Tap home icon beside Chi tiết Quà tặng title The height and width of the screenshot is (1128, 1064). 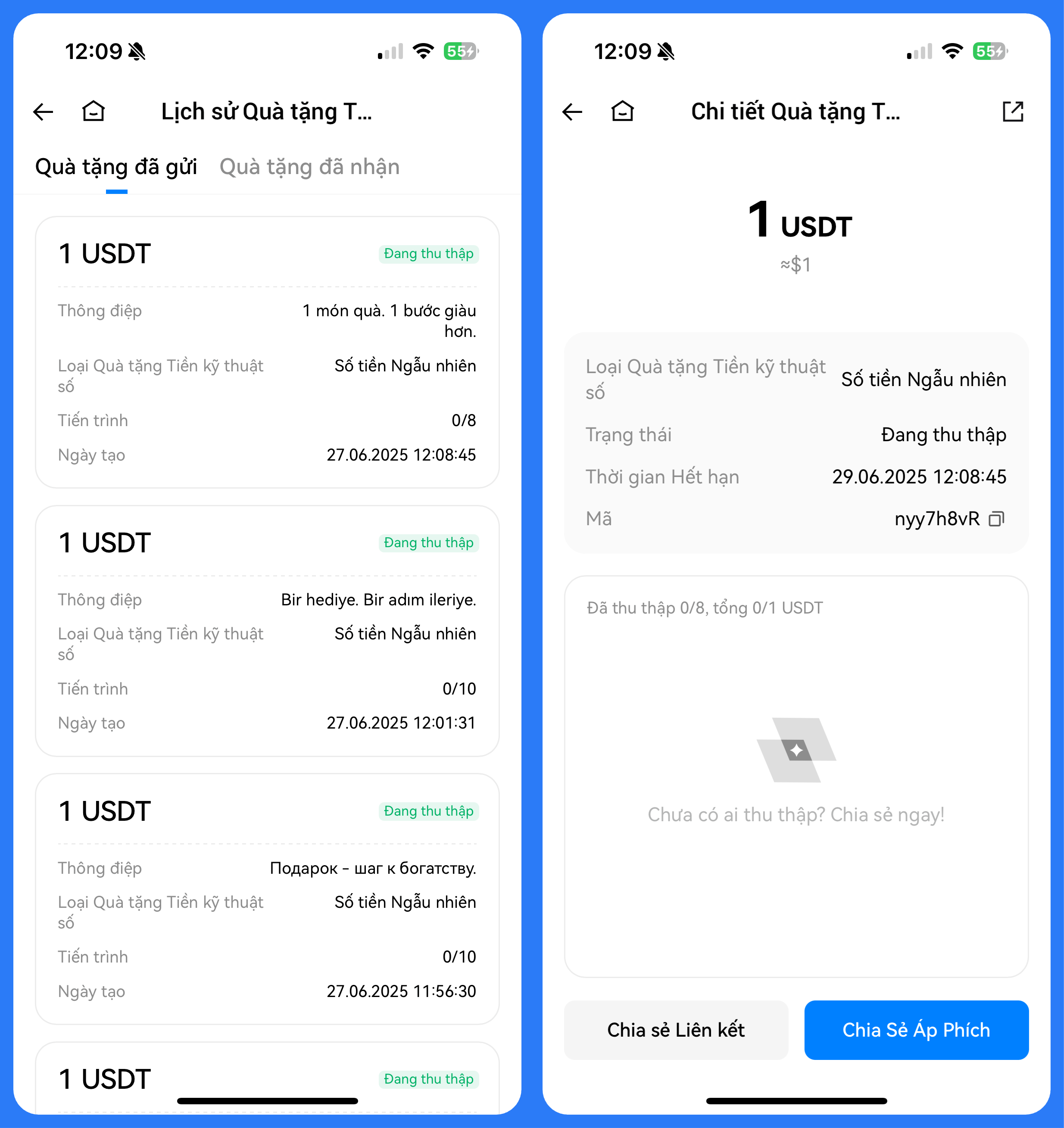pyautogui.click(x=623, y=112)
